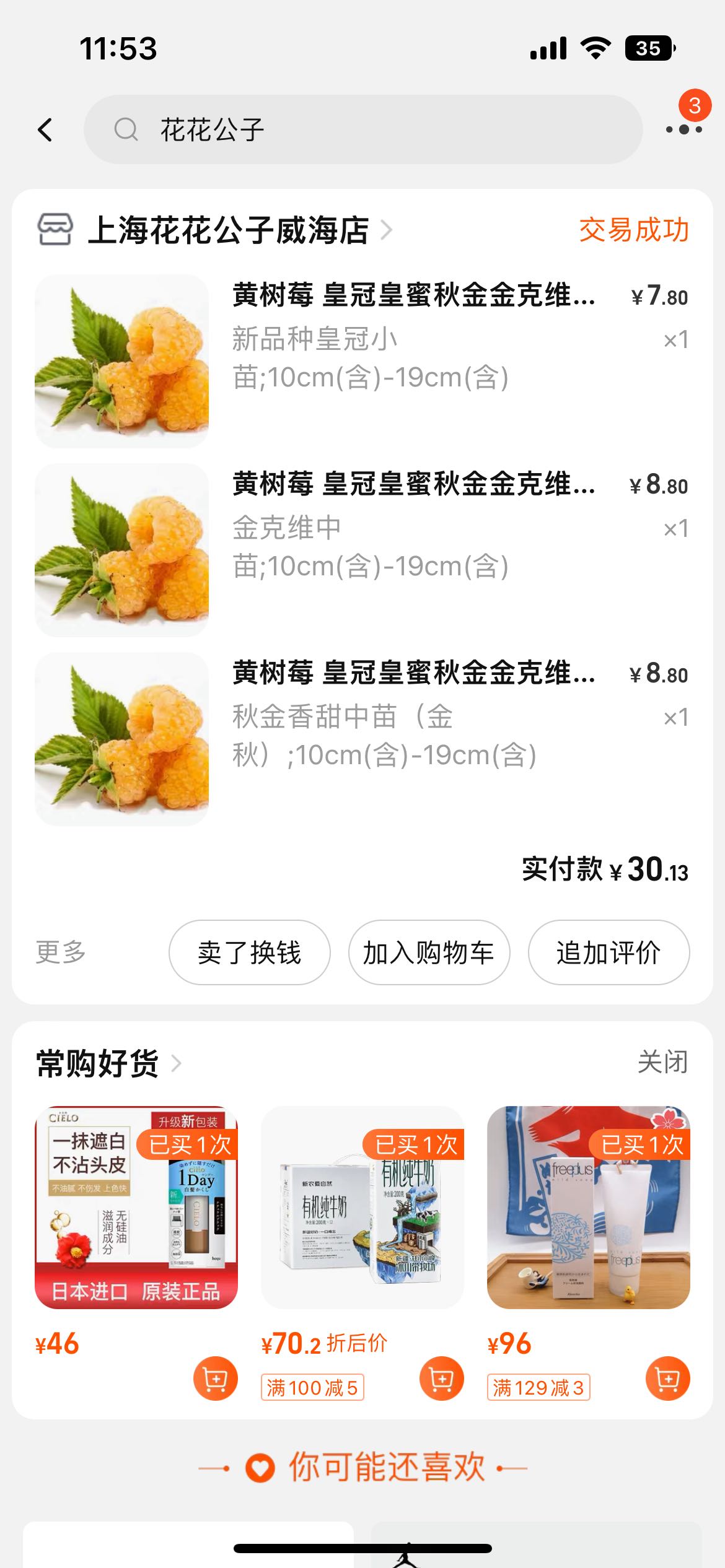Expand the 常购好货 section
The image size is (725, 1568).
pyautogui.click(x=108, y=1064)
